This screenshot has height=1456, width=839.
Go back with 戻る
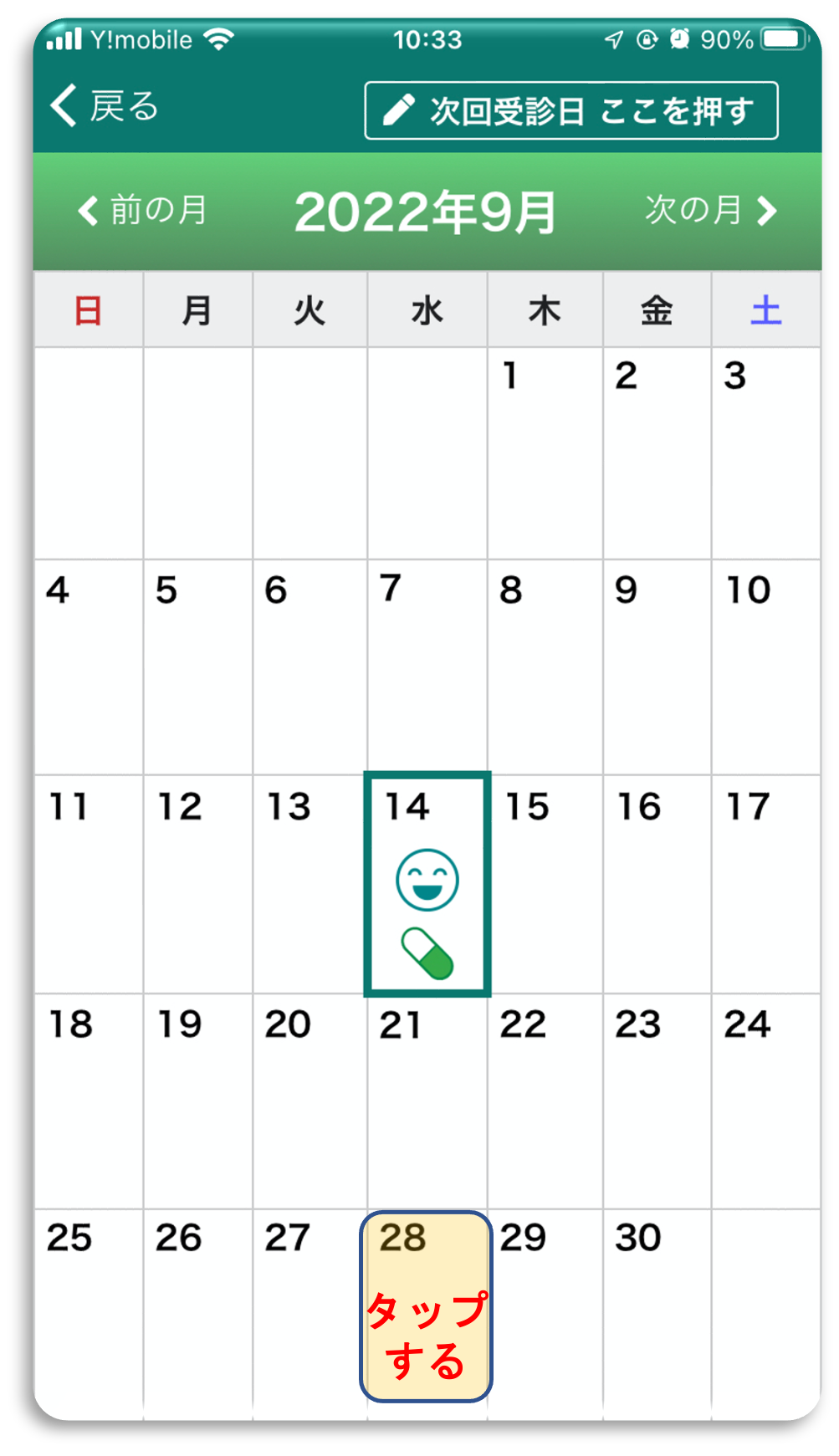coord(105,107)
